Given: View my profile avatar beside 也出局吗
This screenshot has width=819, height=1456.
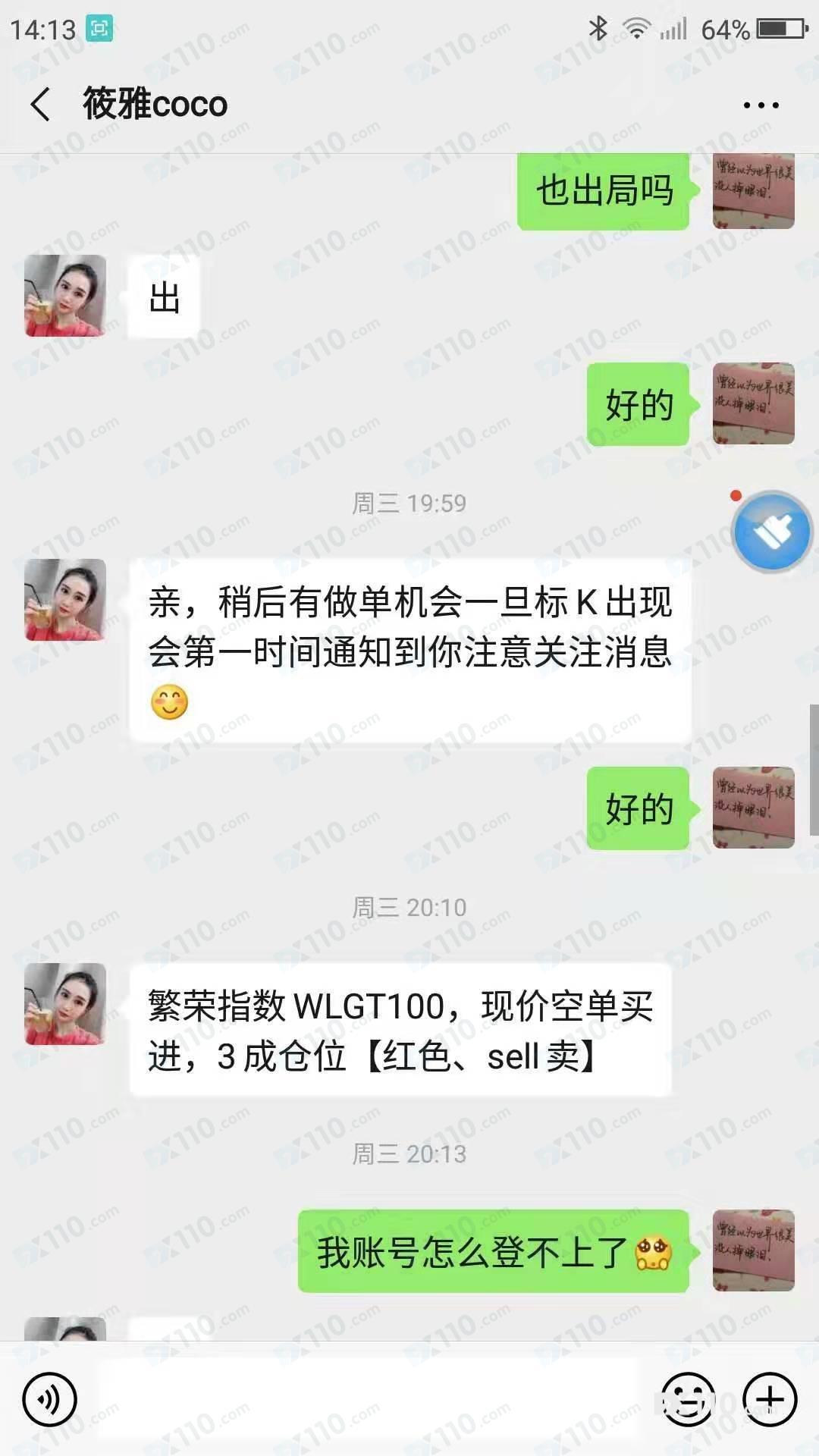Looking at the screenshot, I should pyautogui.click(x=753, y=191).
